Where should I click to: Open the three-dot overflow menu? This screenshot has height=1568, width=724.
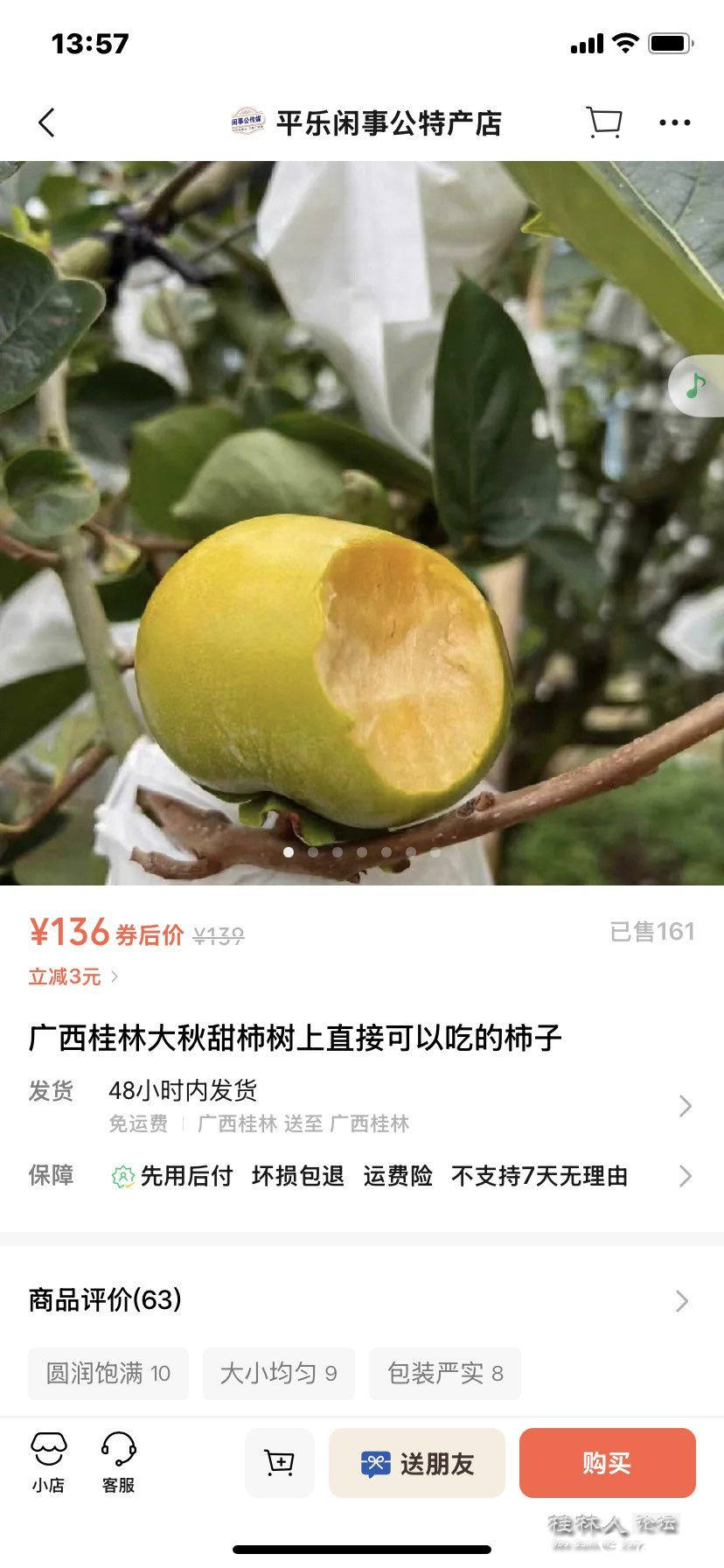[674, 123]
